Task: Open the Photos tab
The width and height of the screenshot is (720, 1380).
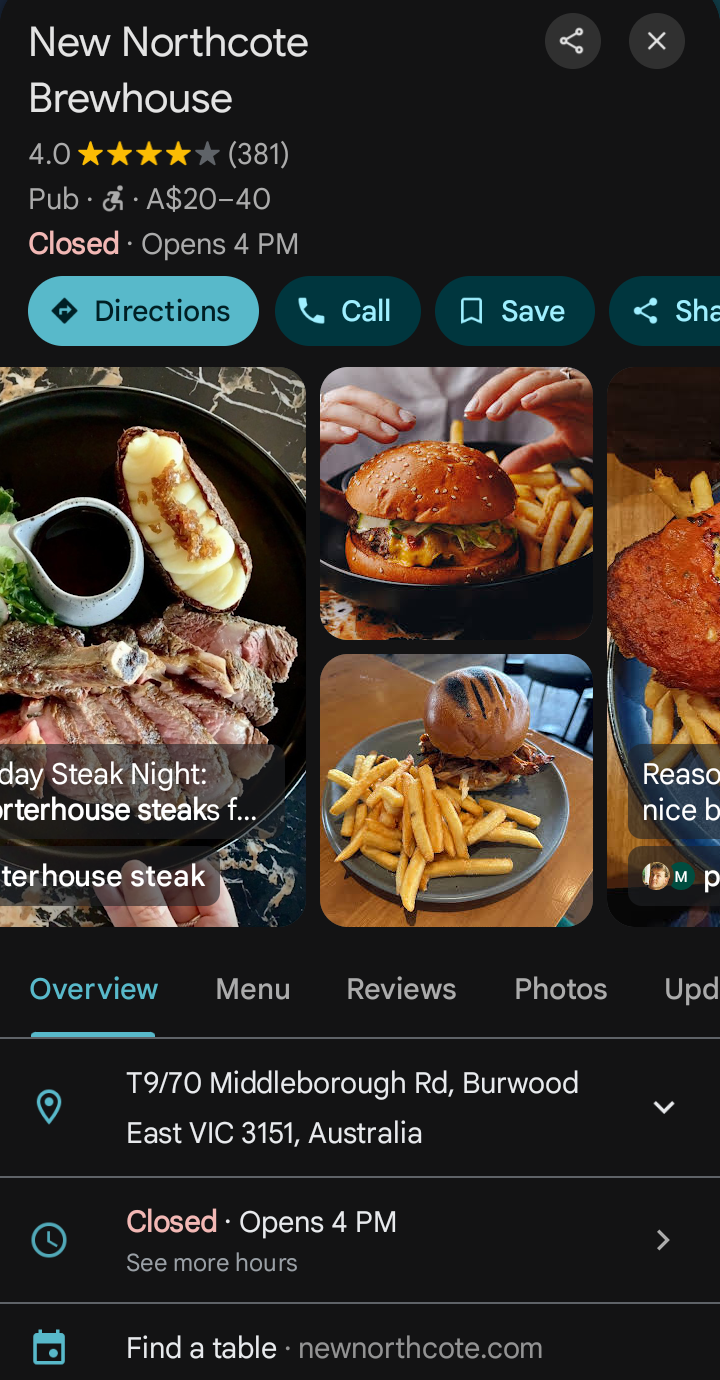Action: (x=560, y=989)
